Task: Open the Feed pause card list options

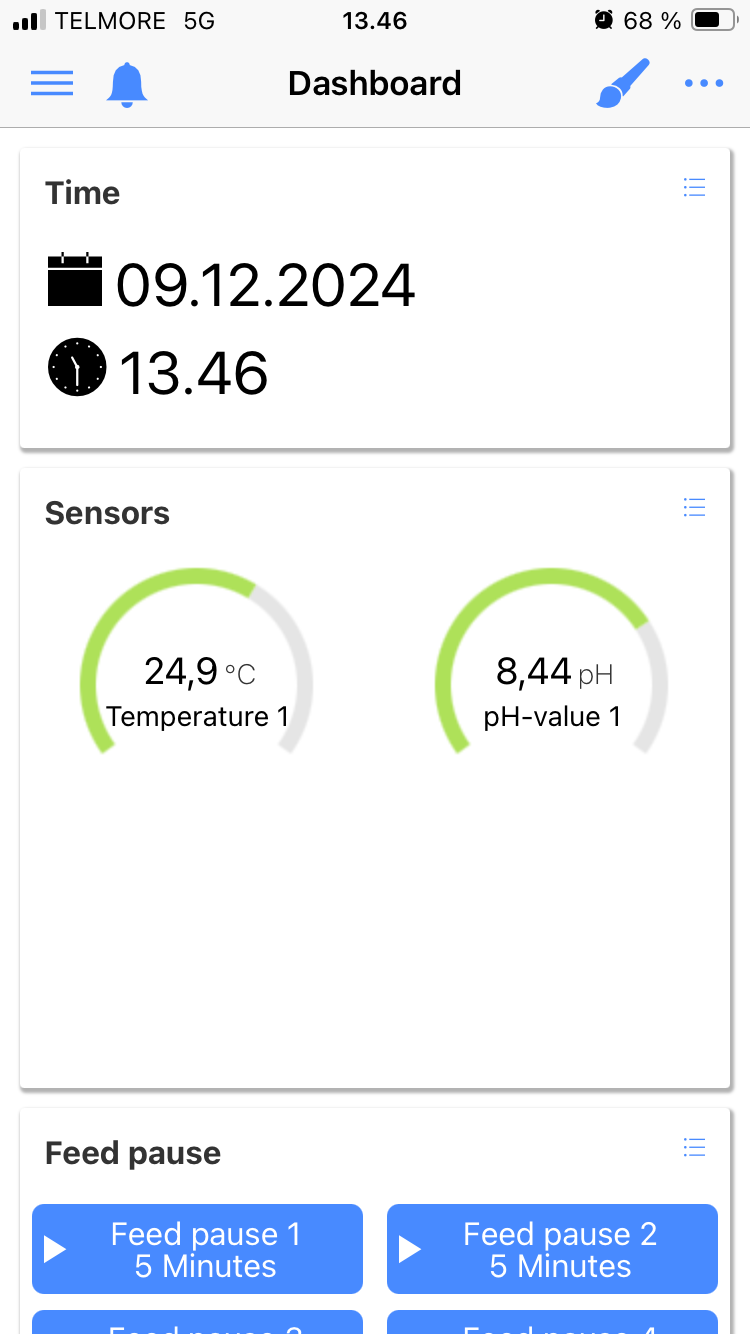Action: coord(694,1147)
